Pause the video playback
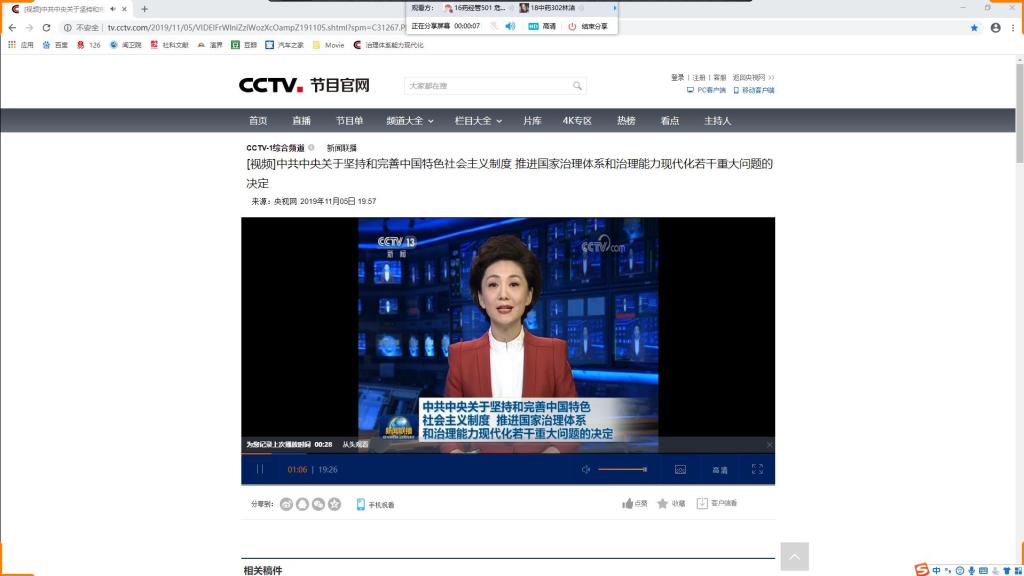 [260, 469]
